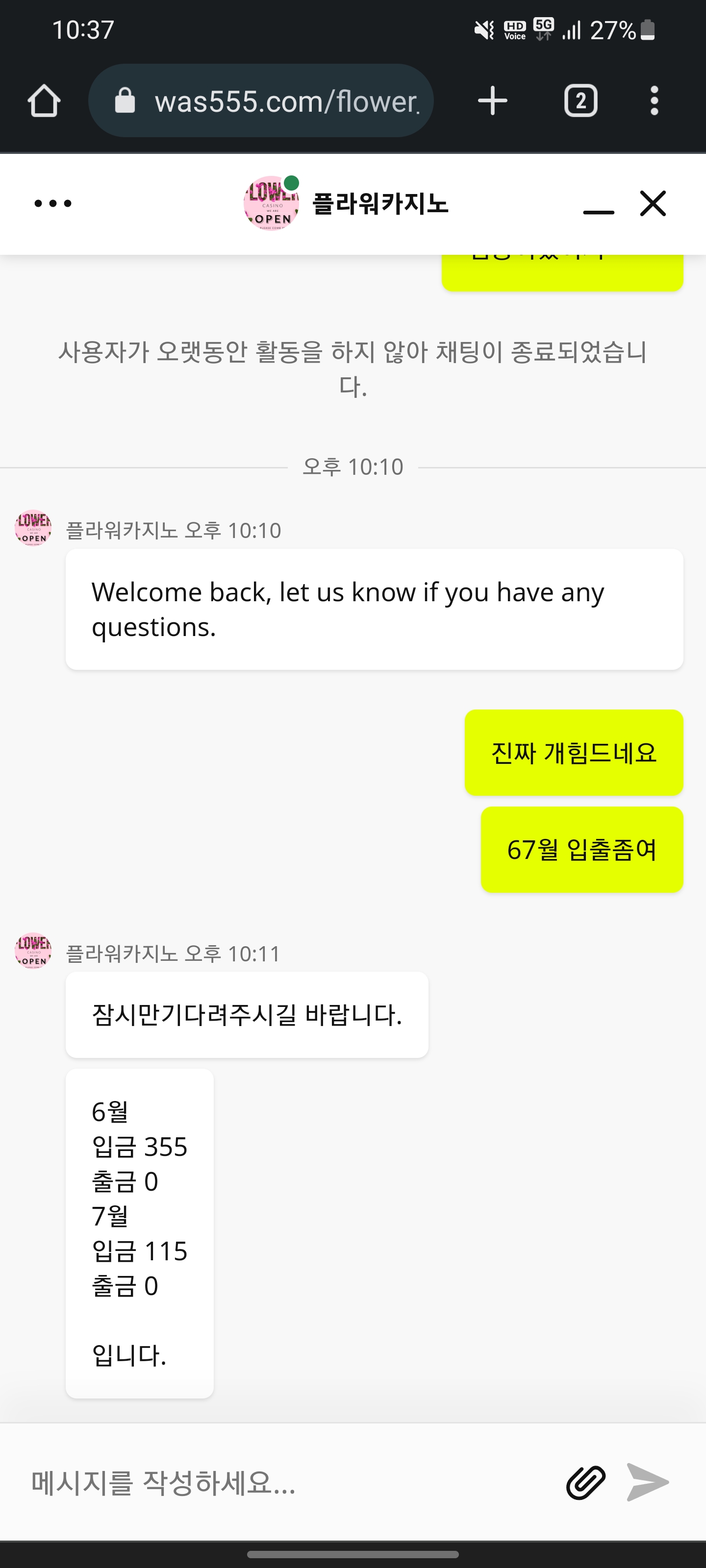706x1568 pixels.
Task: Open a new browser tab
Action: (x=493, y=100)
